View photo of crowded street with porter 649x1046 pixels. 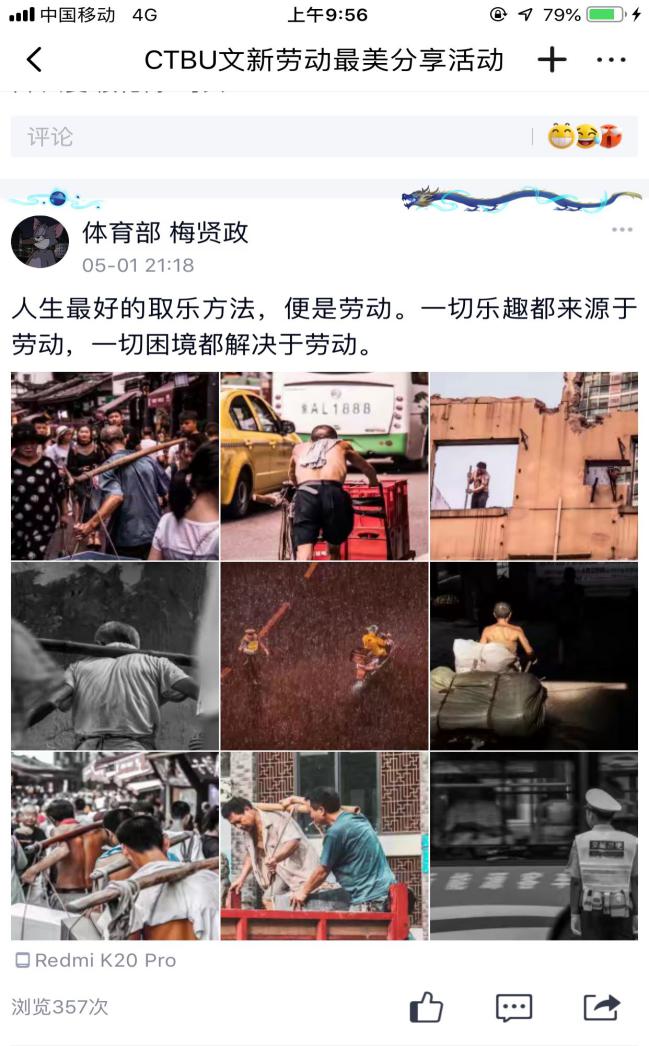(115, 466)
